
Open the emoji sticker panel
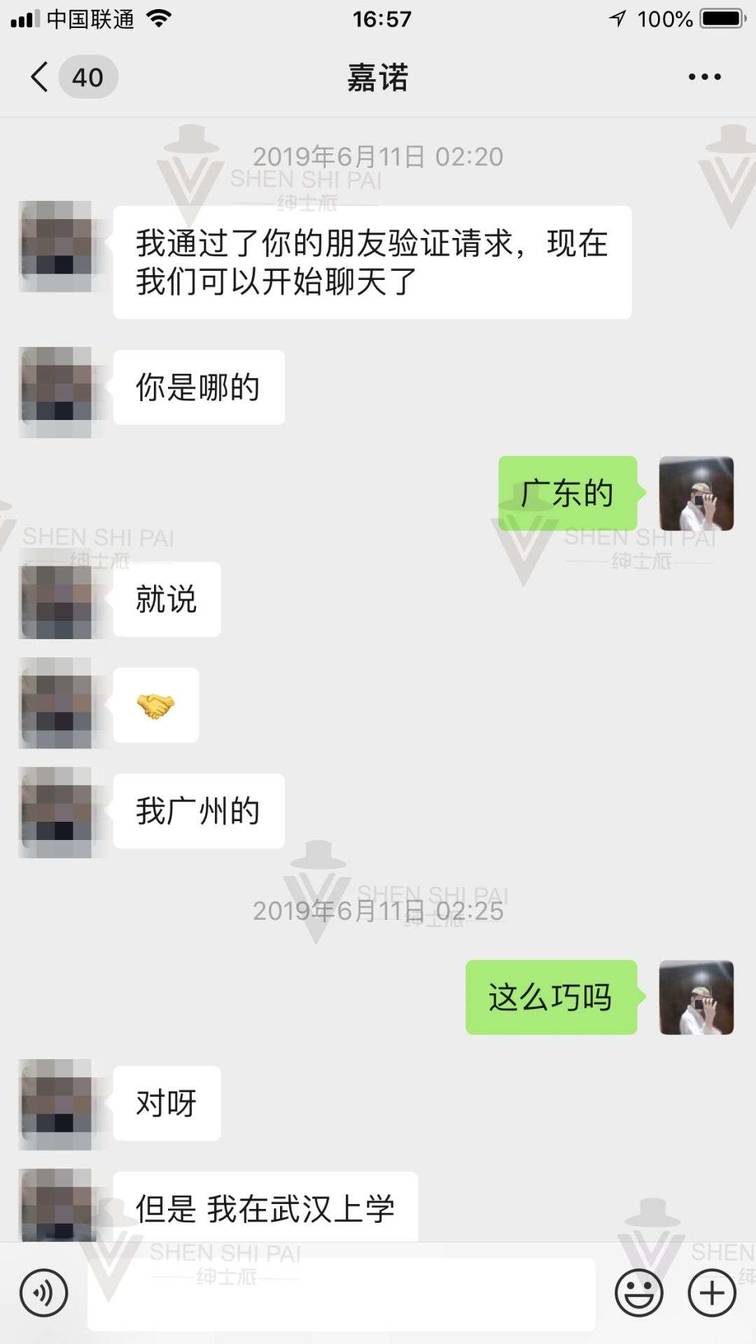tap(639, 1293)
